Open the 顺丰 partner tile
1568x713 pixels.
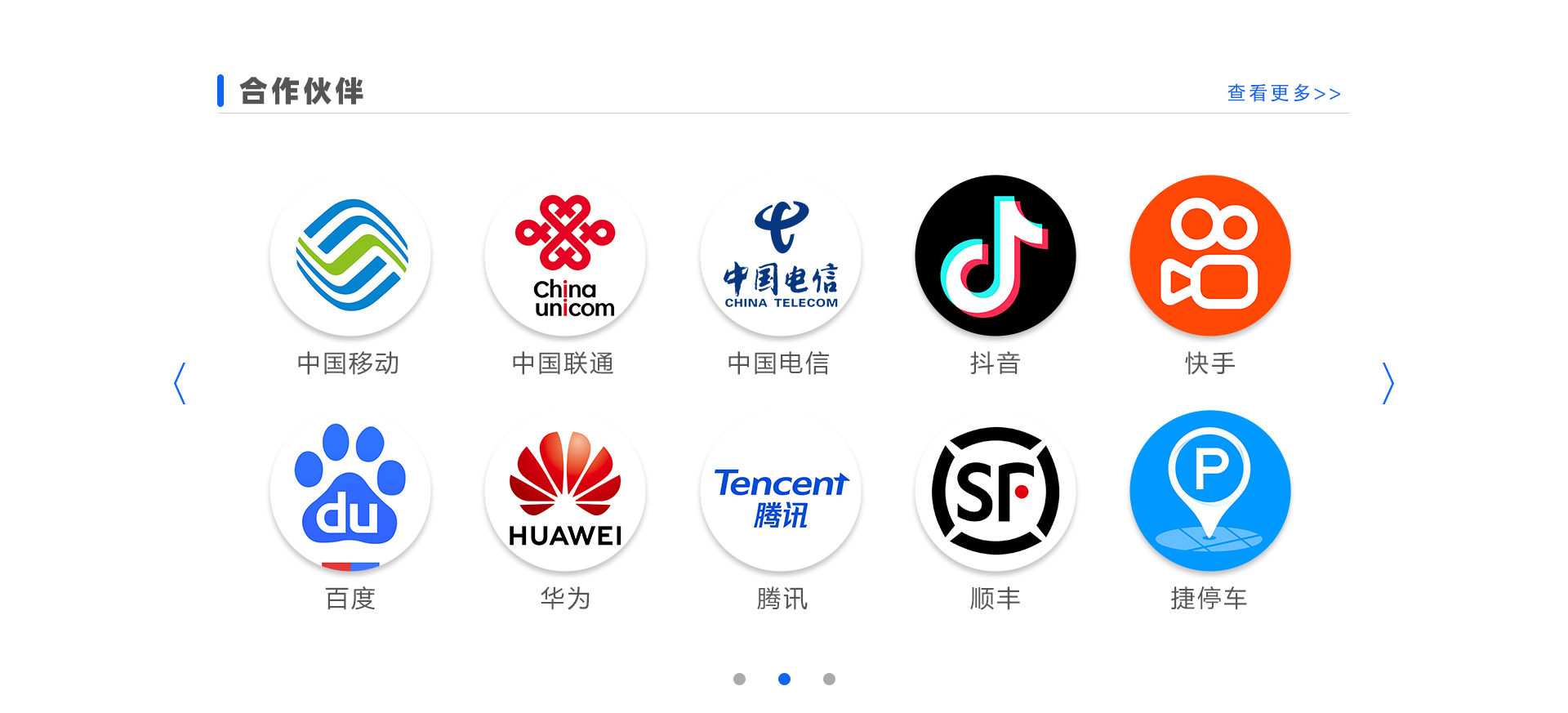click(996, 491)
